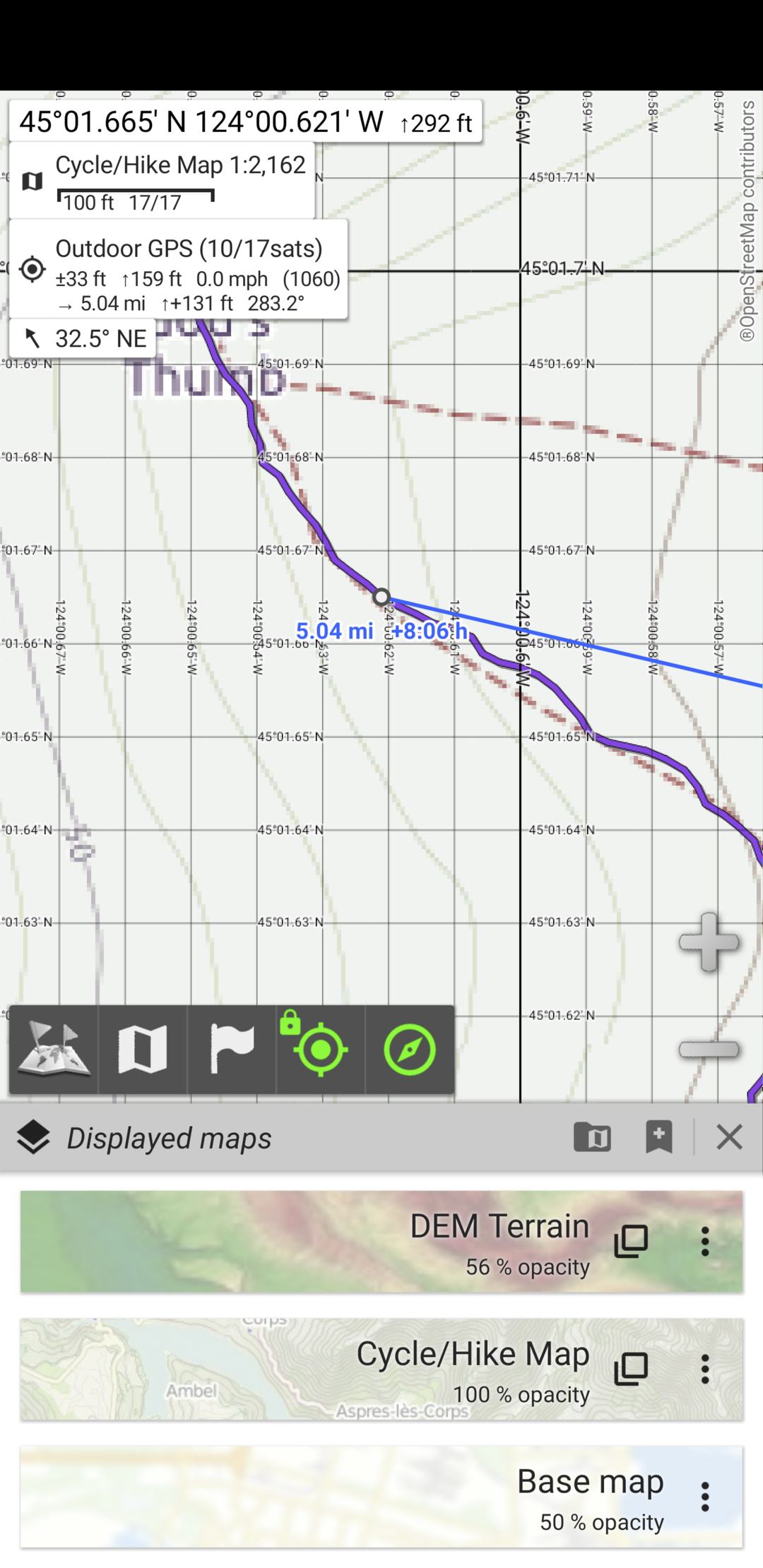The image size is (763, 1568).
Task: Tap the green compass orientation button
Action: pos(410,1050)
